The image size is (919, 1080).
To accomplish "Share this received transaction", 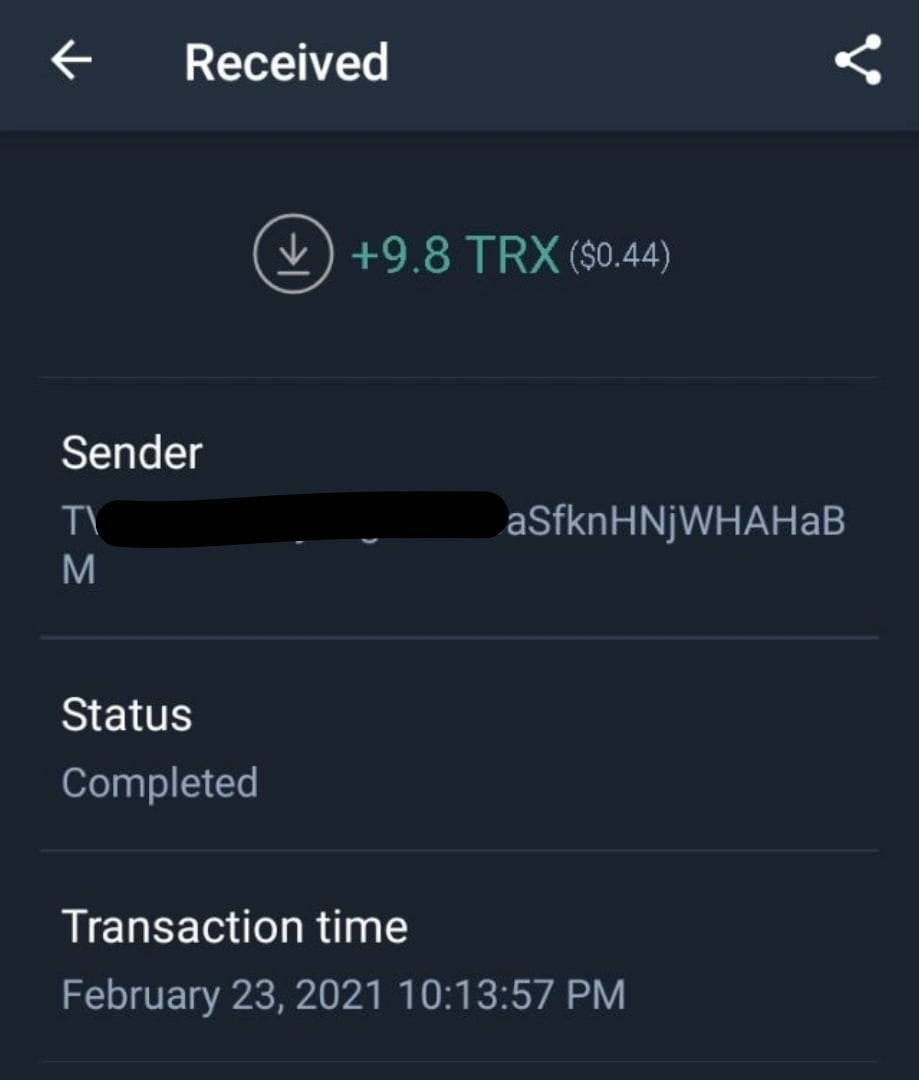I will pos(858,60).
